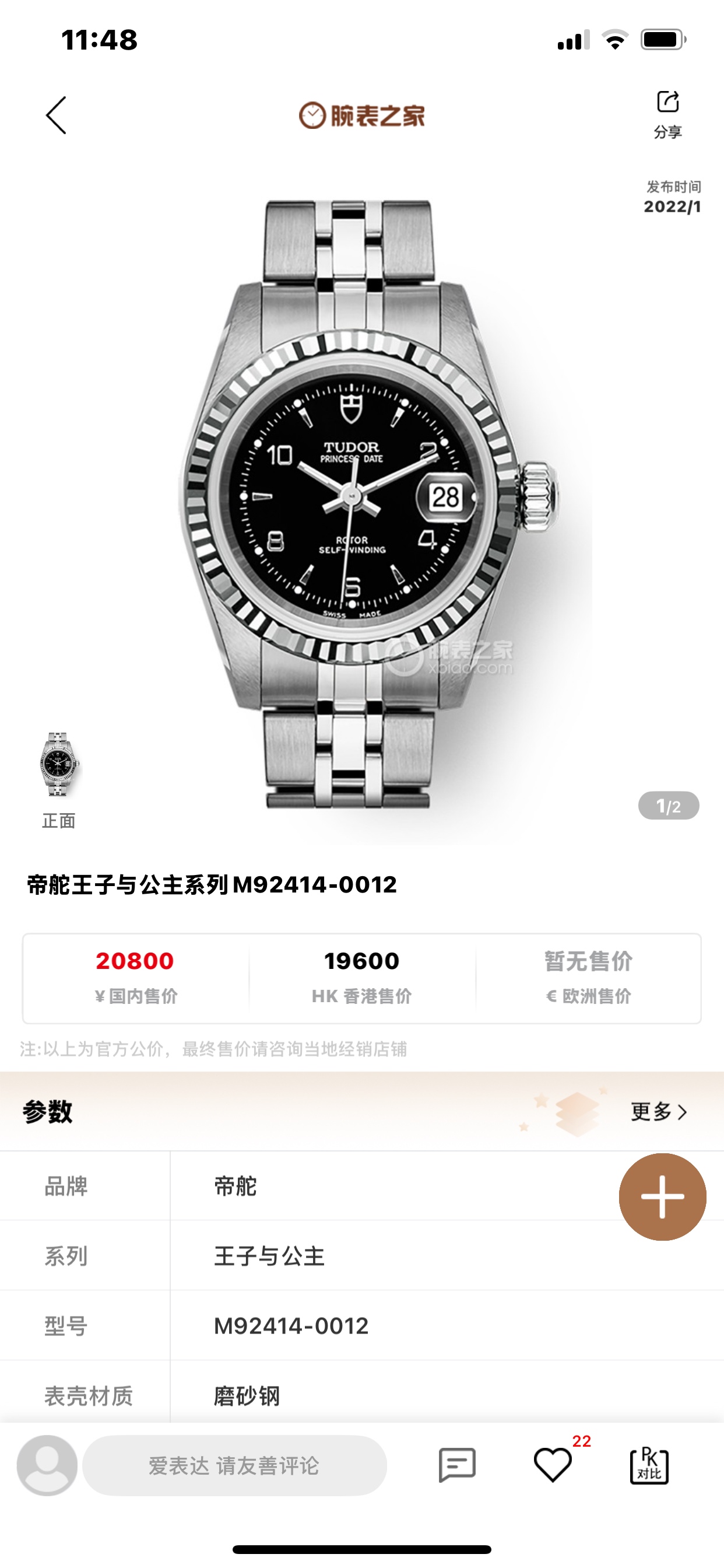Open the user avatar profile
724x1568 pixels.
(47, 1465)
